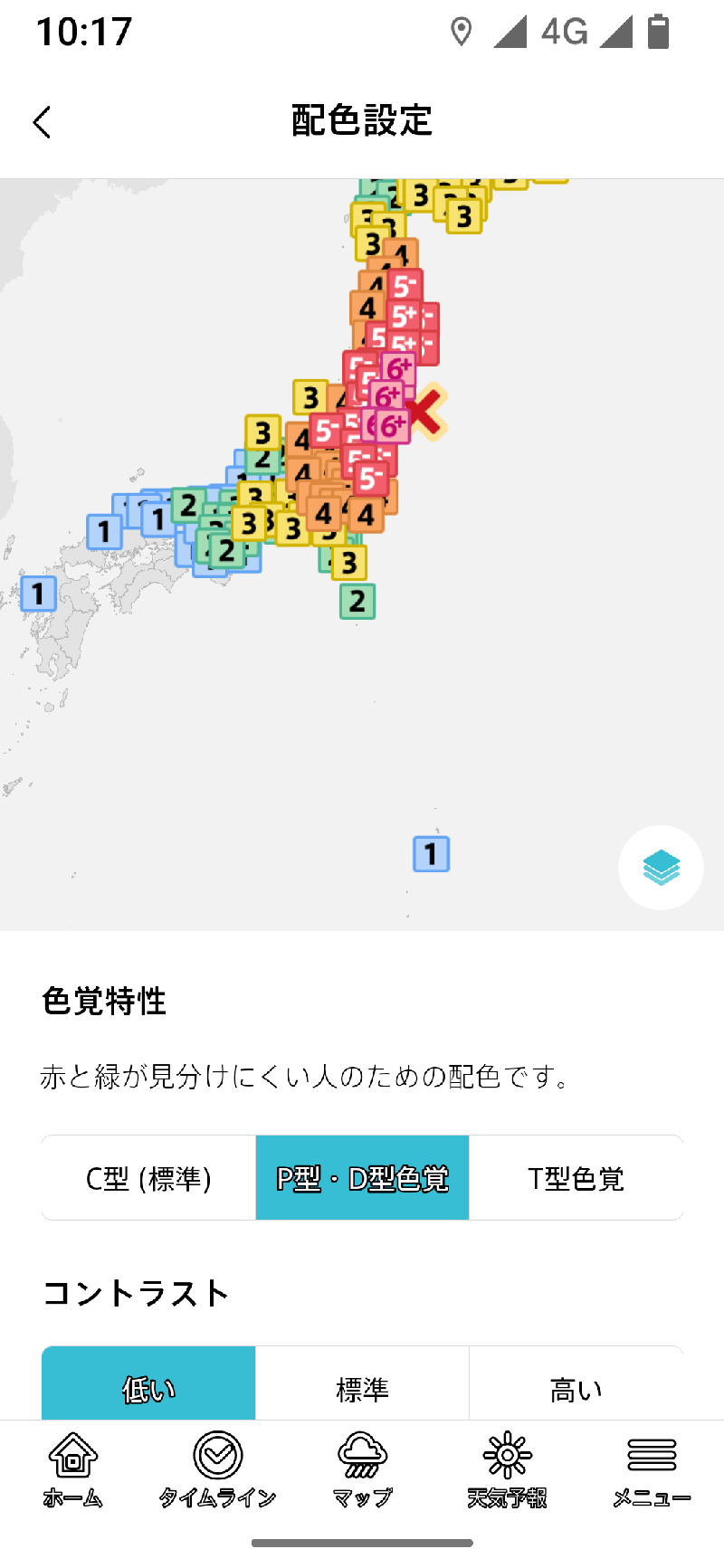Switch to the タイムライン tab
Image resolution: width=724 pixels, height=1568 pixels.
[x=217, y=1470]
